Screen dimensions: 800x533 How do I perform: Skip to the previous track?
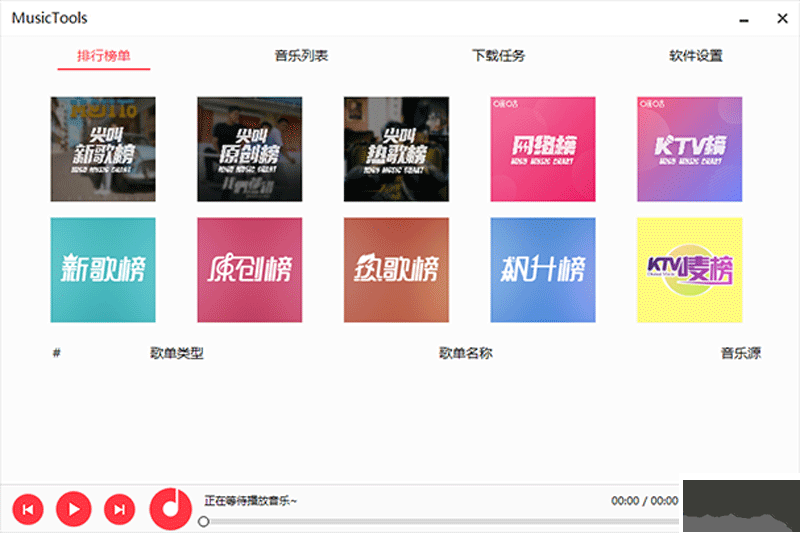click(29, 509)
